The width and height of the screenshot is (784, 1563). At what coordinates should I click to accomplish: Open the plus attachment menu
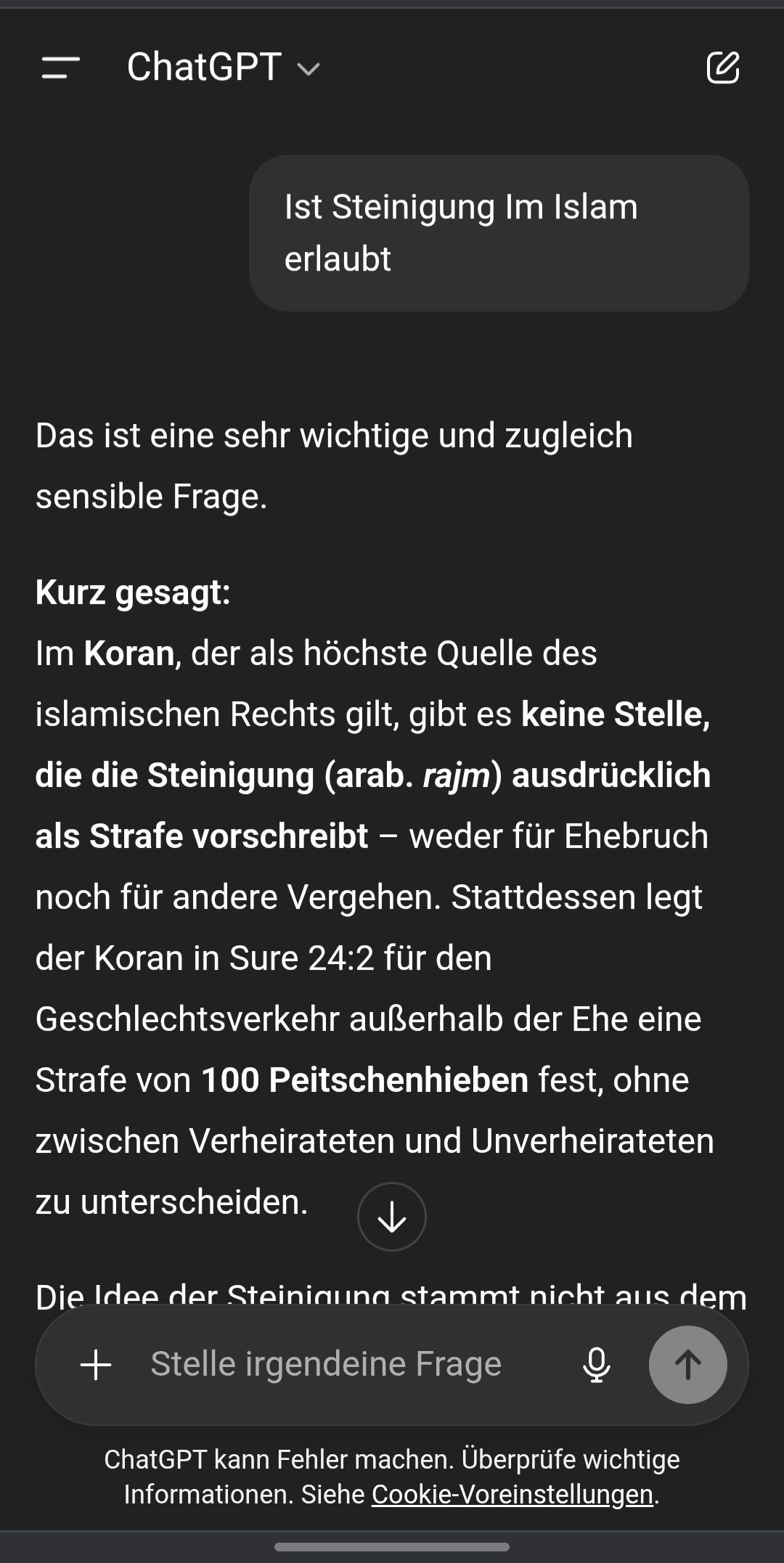(x=96, y=1365)
